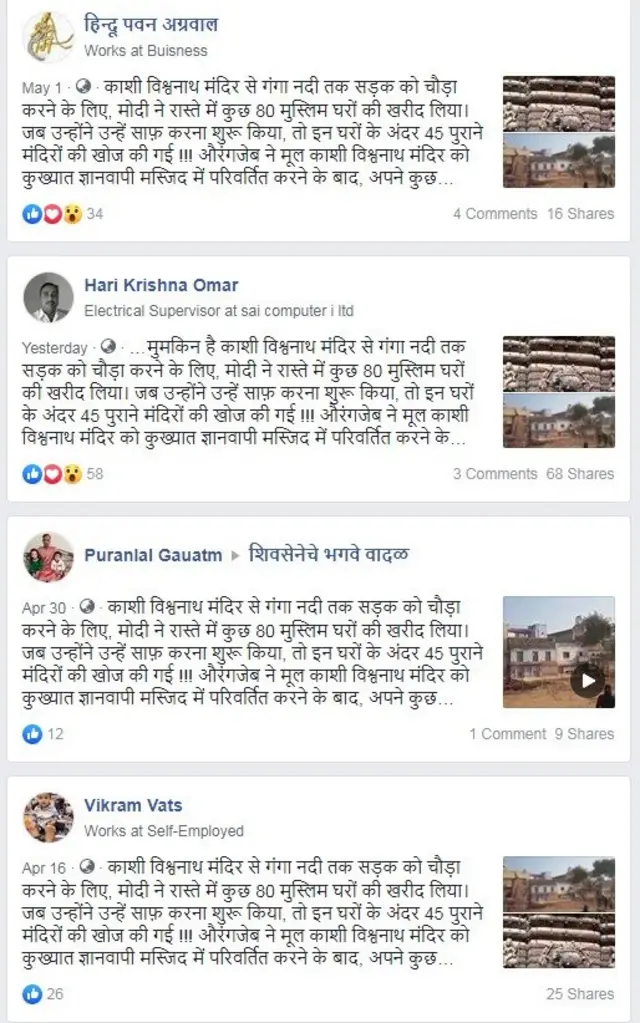640x1023 pixels.
Task: View 1 Comment on Puranlal Gauatm's post
Action: (x=507, y=734)
